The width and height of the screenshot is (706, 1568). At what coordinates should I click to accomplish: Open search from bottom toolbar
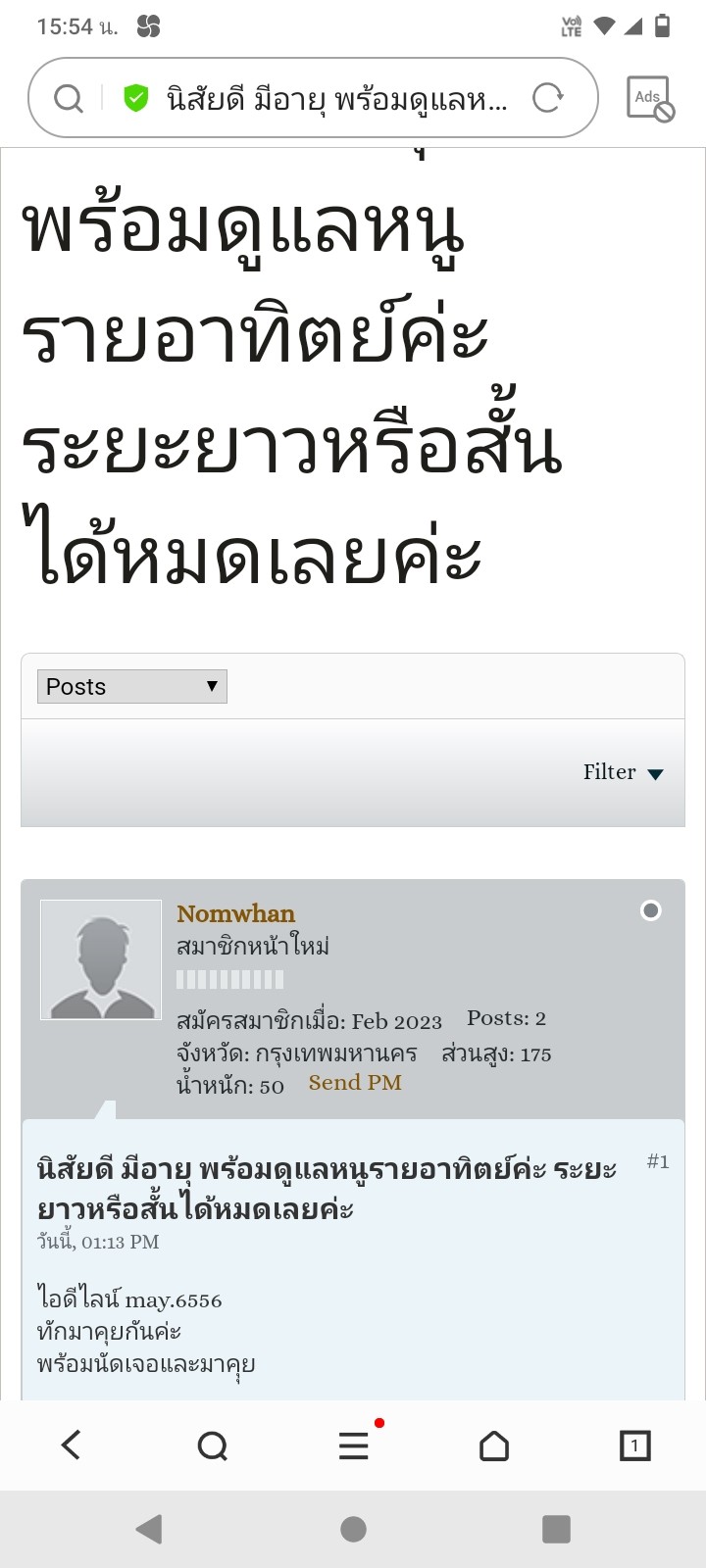pyautogui.click(x=212, y=1445)
